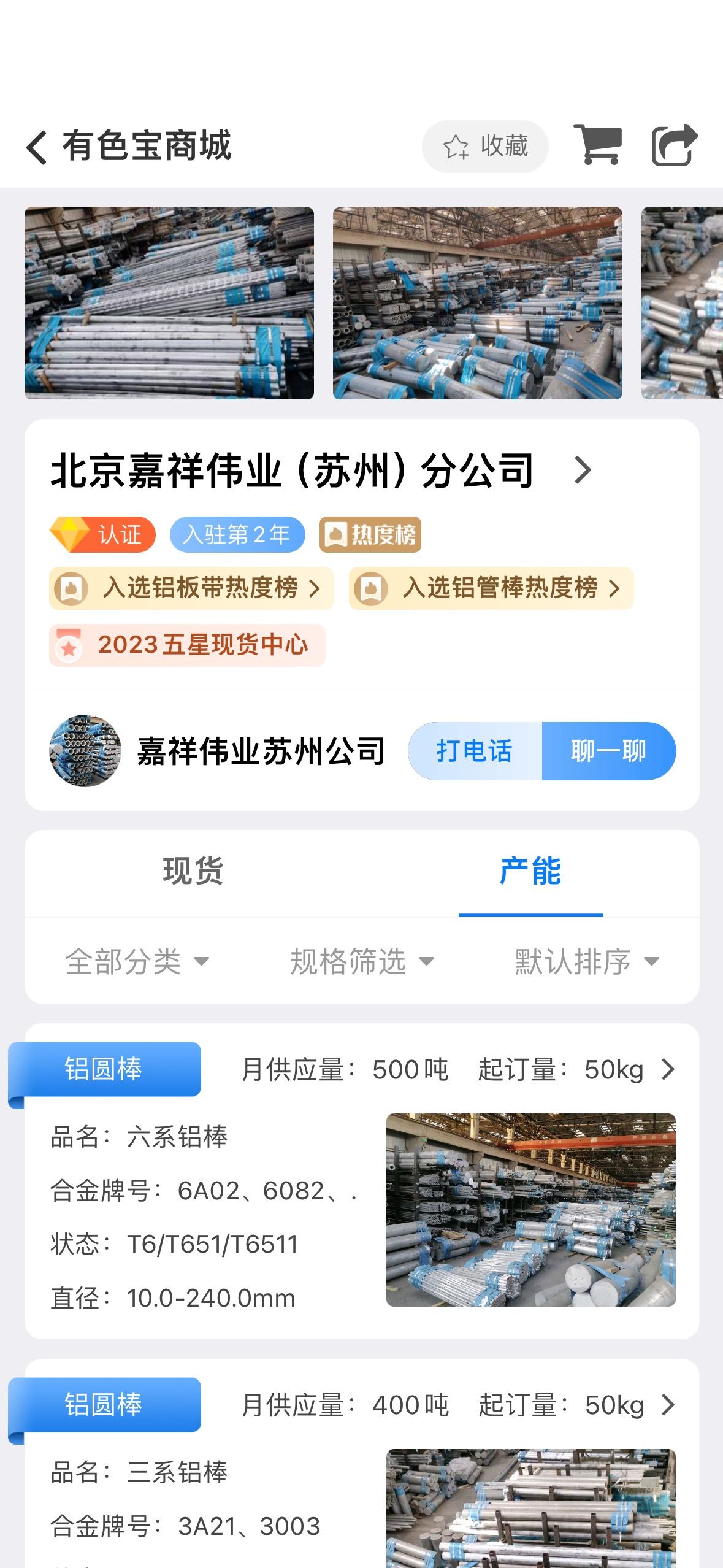Open the second warehouse photo
The image size is (723, 1568).
478,303
